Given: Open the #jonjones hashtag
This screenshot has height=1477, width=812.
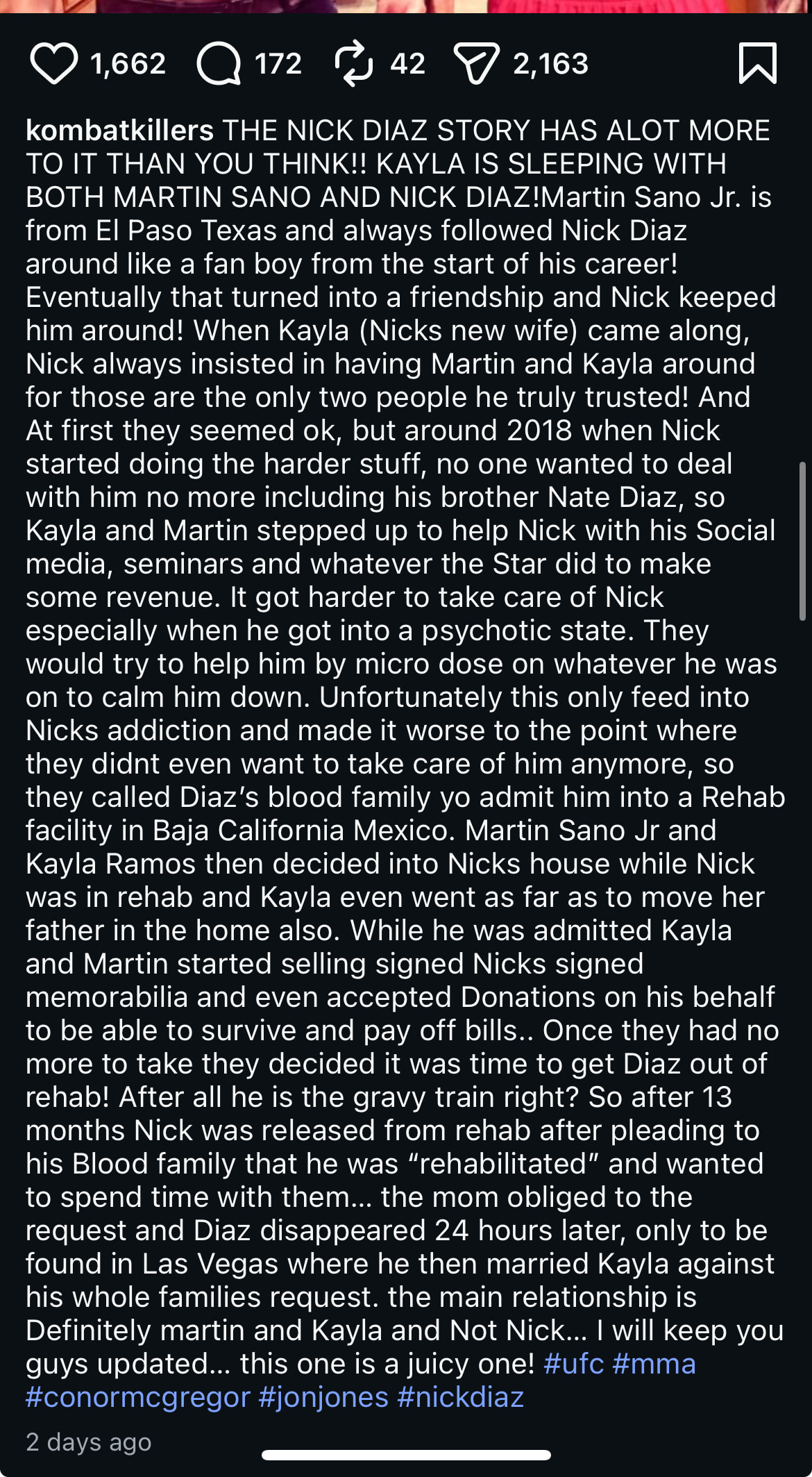Looking at the screenshot, I should (323, 1397).
